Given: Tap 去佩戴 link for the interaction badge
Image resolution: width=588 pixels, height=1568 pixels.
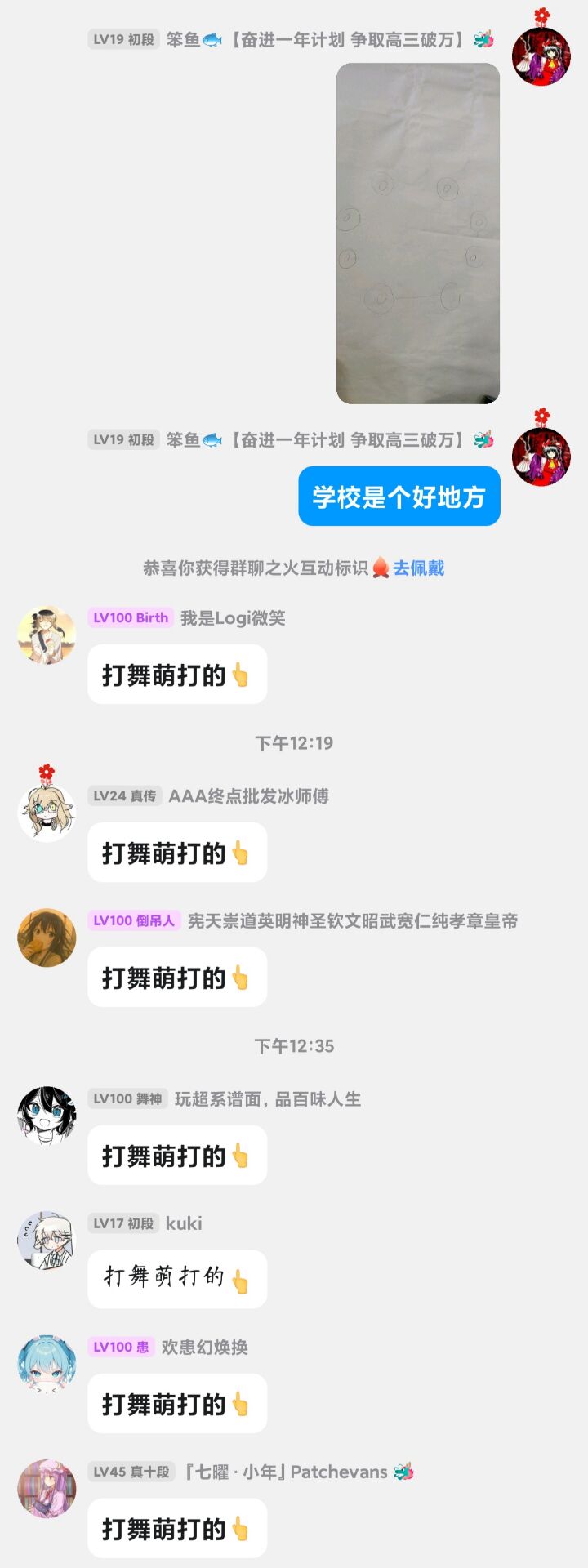Looking at the screenshot, I should point(419,568).
